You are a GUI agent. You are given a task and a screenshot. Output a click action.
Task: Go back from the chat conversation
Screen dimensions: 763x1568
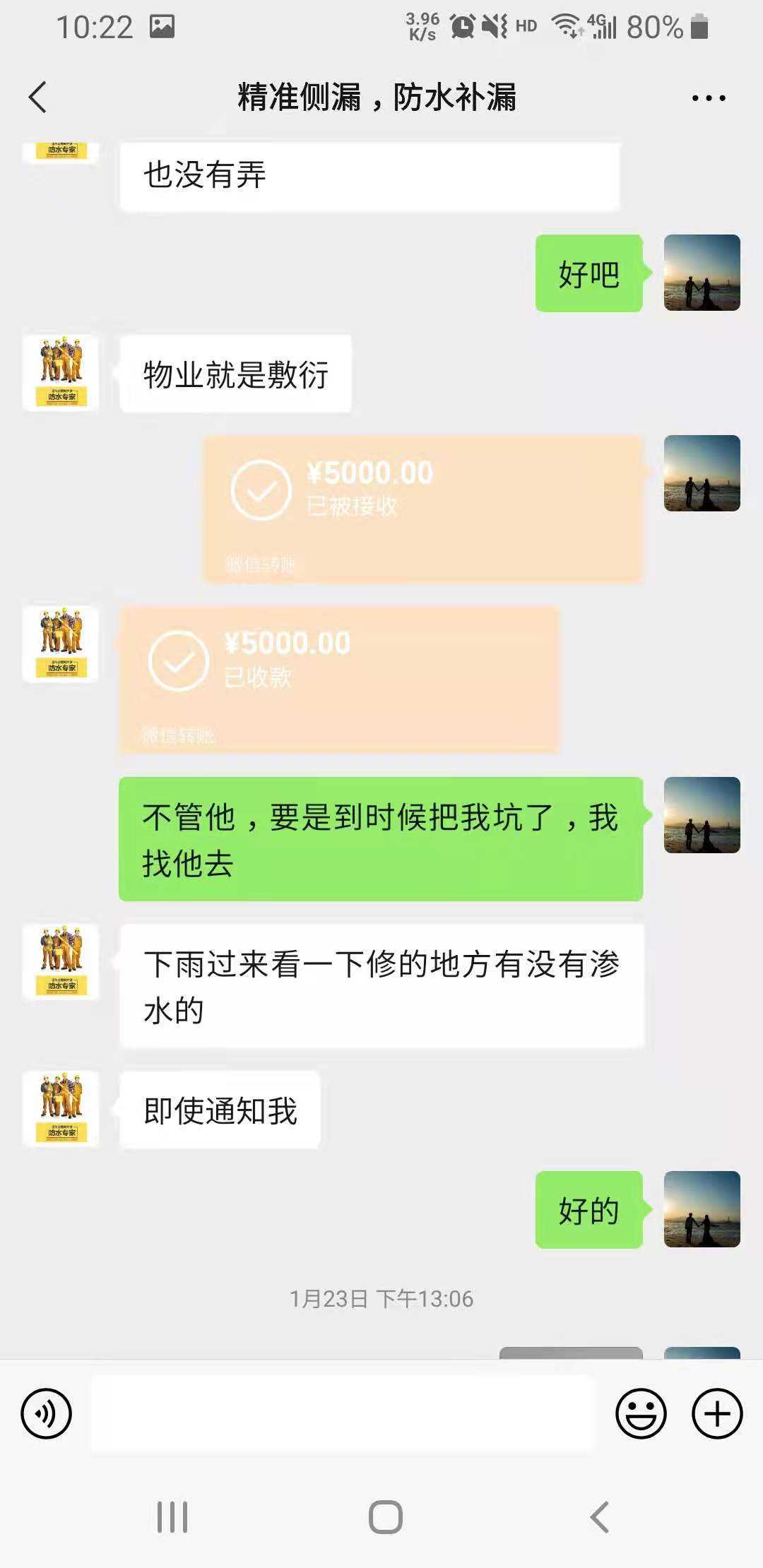38,97
